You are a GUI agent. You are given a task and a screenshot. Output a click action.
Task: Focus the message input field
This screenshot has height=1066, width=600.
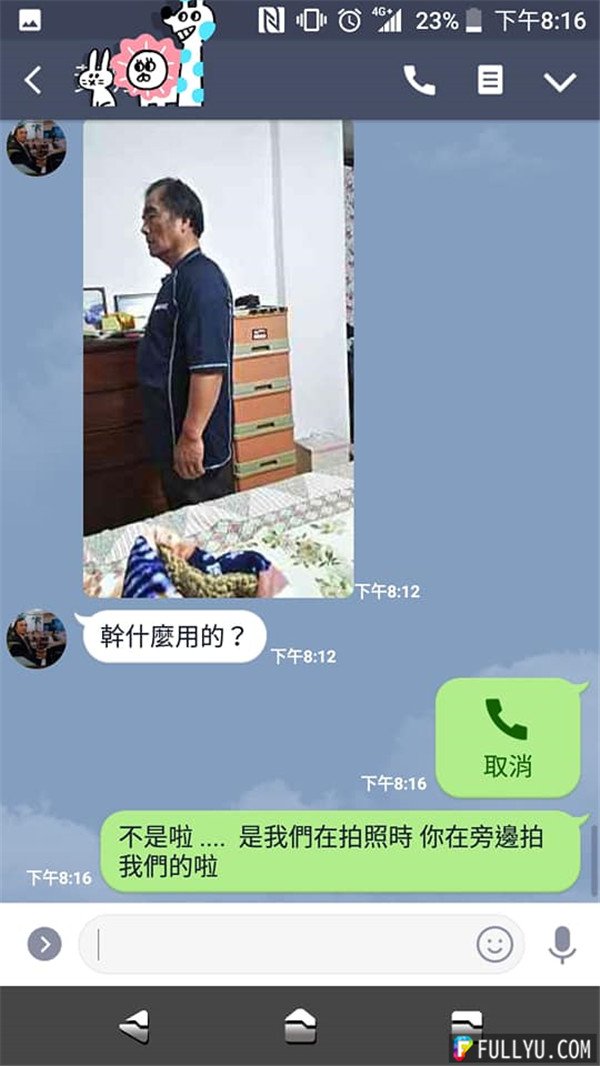[x=280, y=944]
